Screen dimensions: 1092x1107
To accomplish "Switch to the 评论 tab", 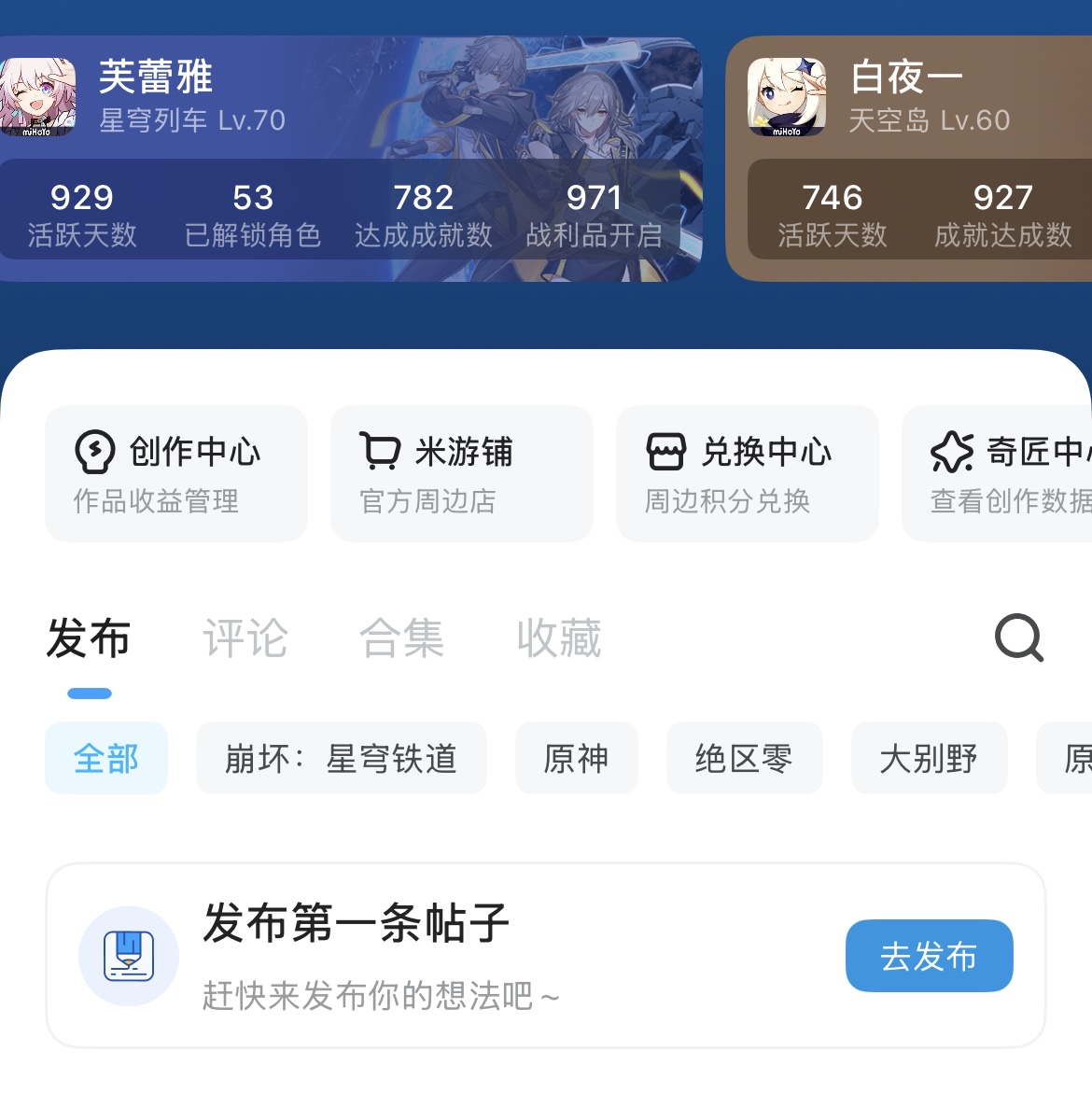I will click(x=245, y=638).
